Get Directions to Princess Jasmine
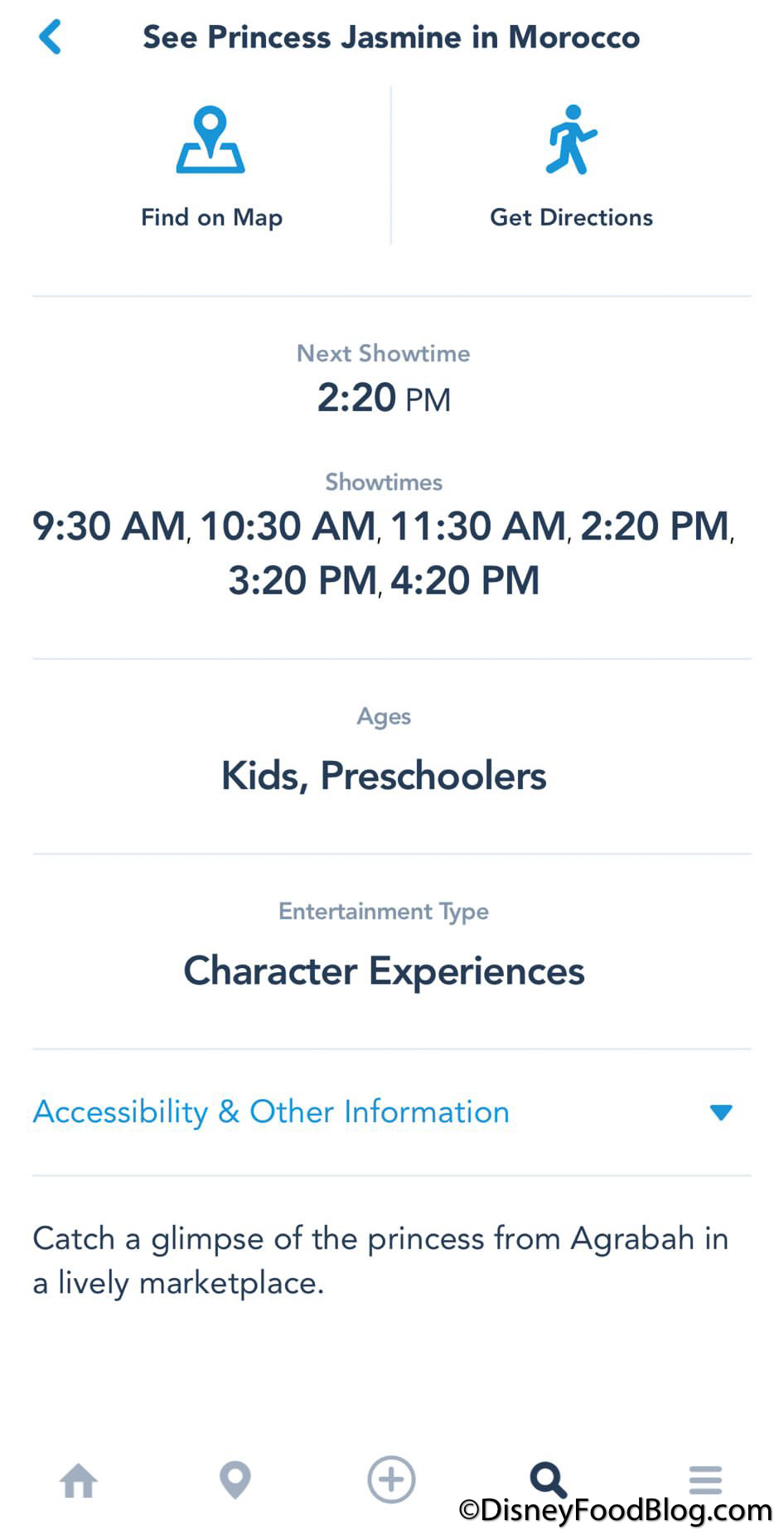The width and height of the screenshot is (784, 1540). [571, 166]
